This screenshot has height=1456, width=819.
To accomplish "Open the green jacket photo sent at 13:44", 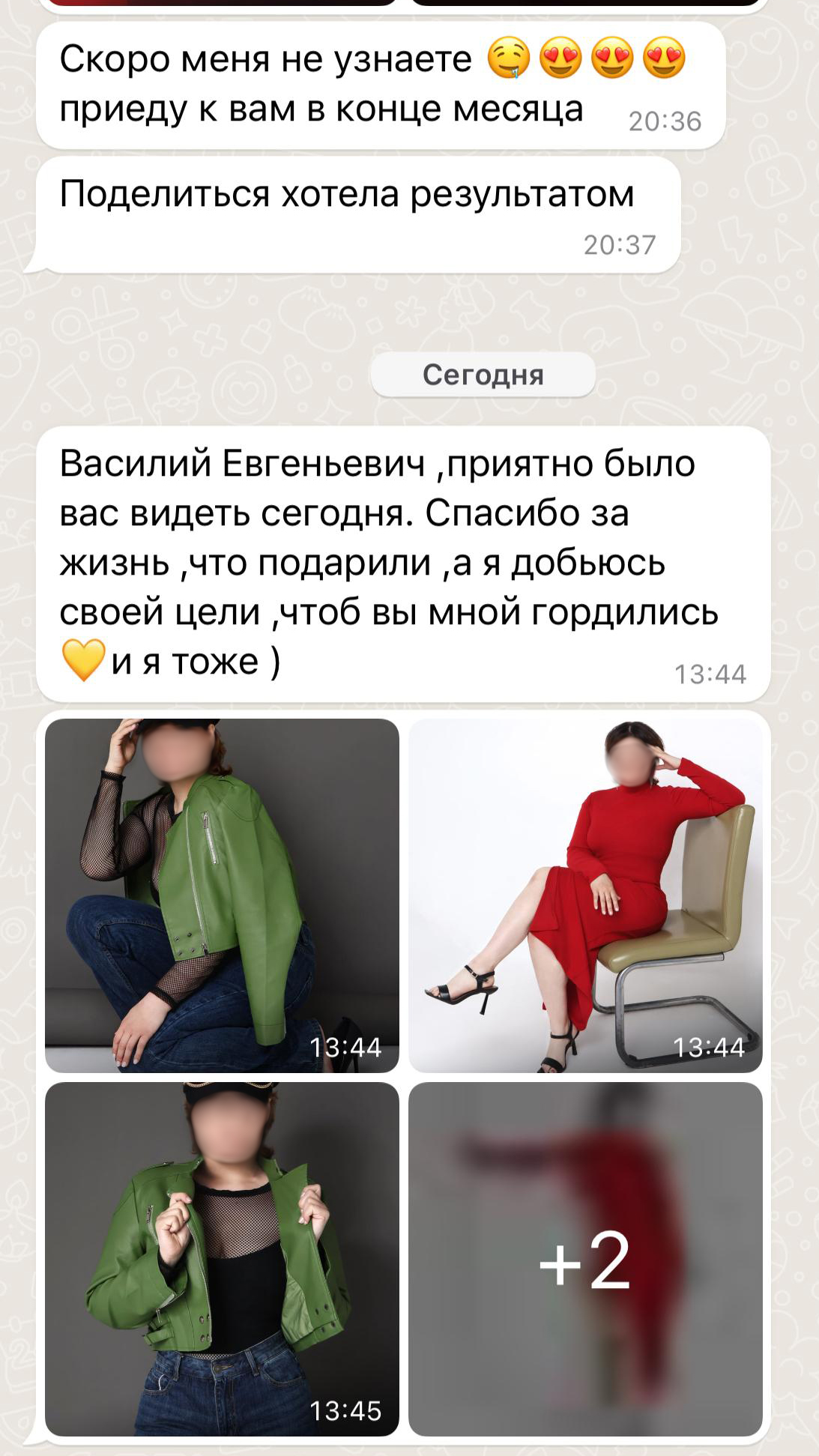I will (x=222, y=895).
